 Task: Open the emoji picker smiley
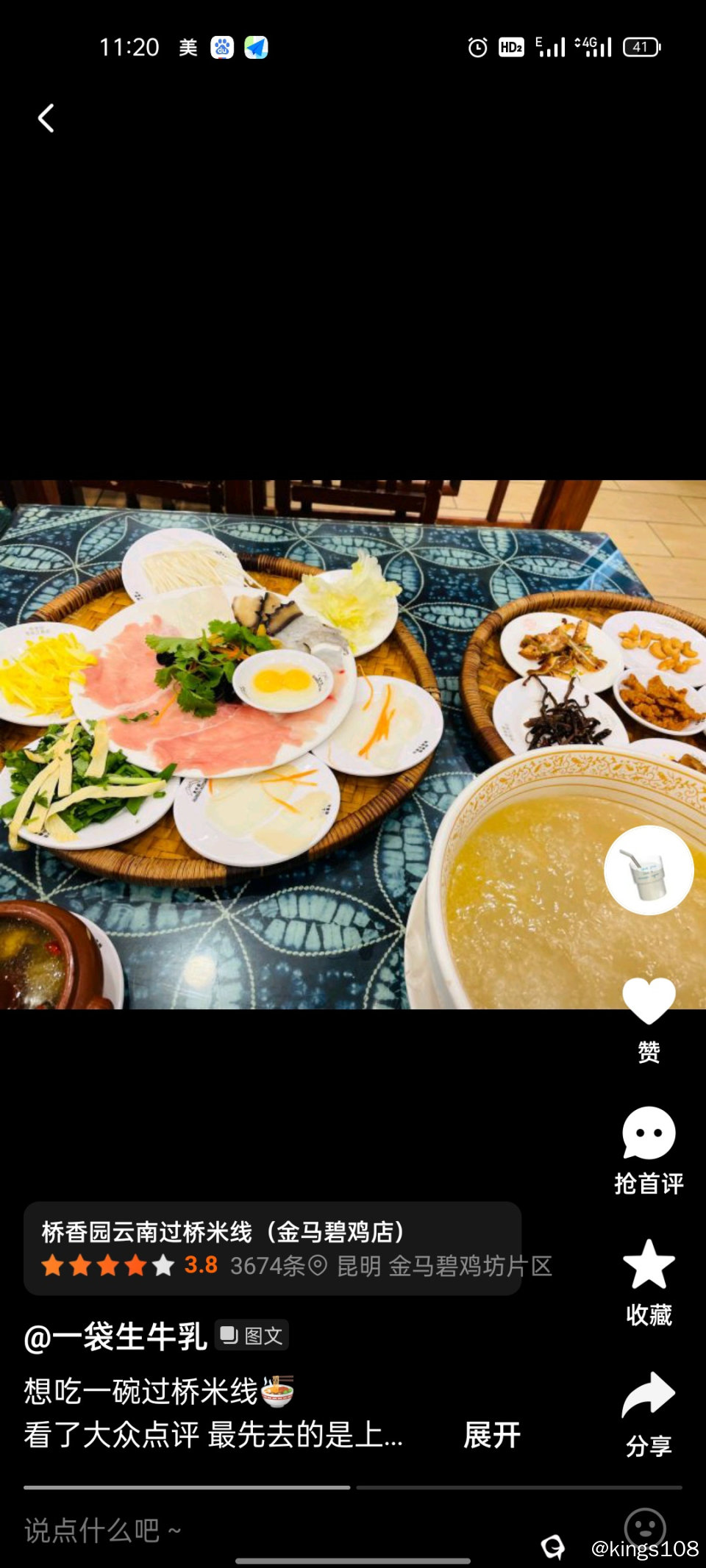tap(645, 1528)
